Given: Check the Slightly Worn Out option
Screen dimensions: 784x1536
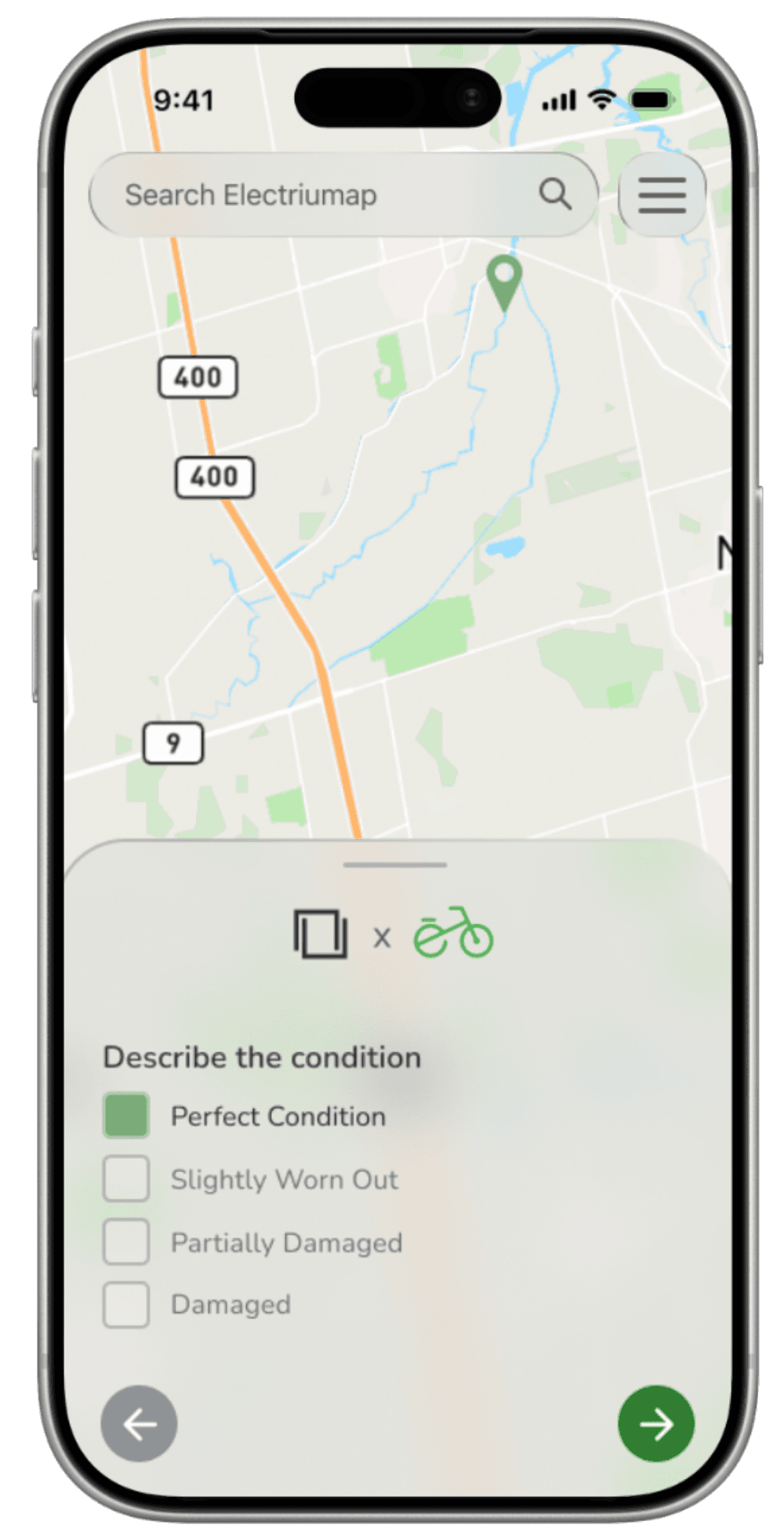Looking at the screenshot, I should pyautogui.click(x=126, y=1178).
